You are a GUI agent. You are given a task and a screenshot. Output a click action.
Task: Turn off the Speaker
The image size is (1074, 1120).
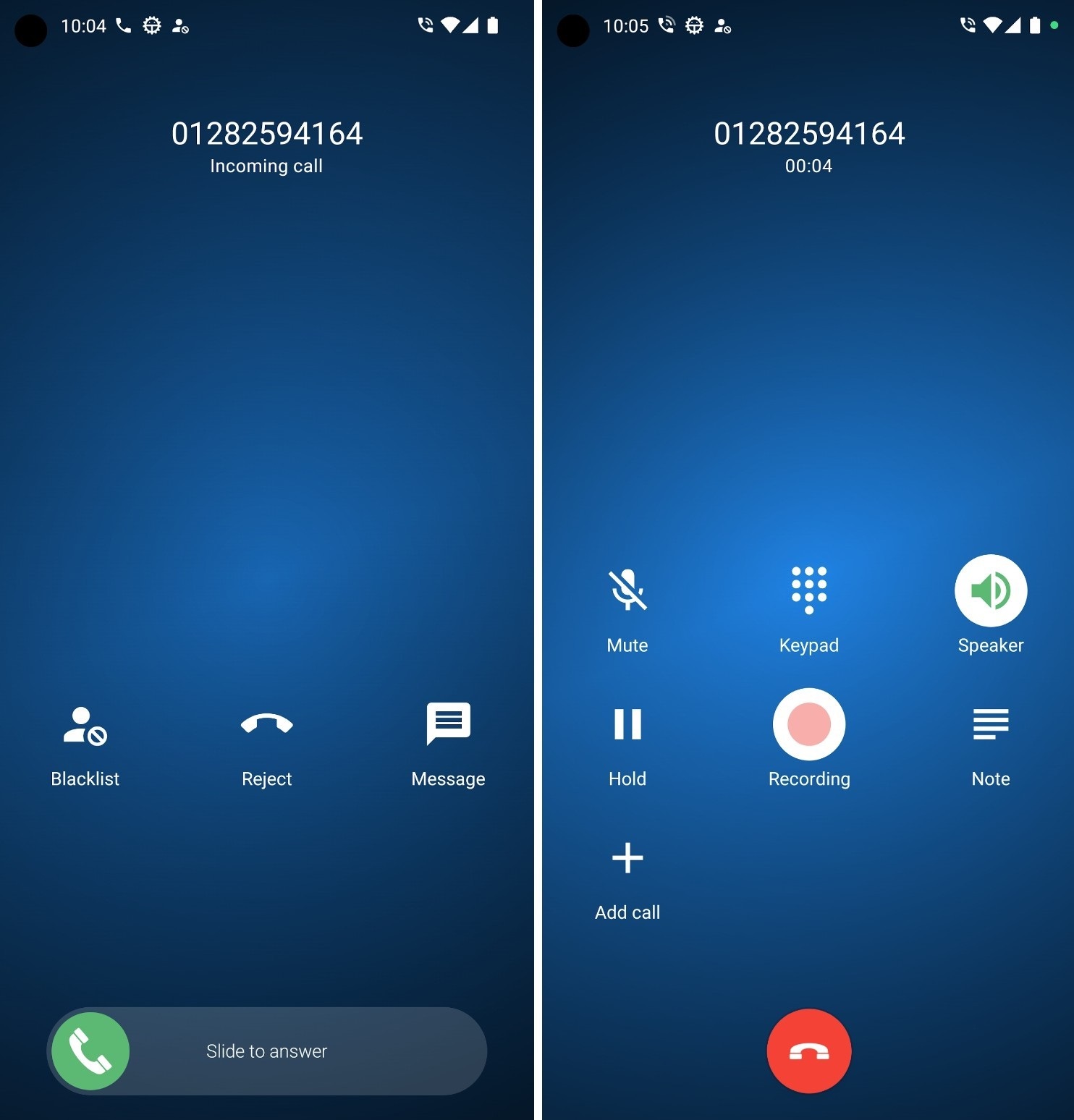(990, 591)
